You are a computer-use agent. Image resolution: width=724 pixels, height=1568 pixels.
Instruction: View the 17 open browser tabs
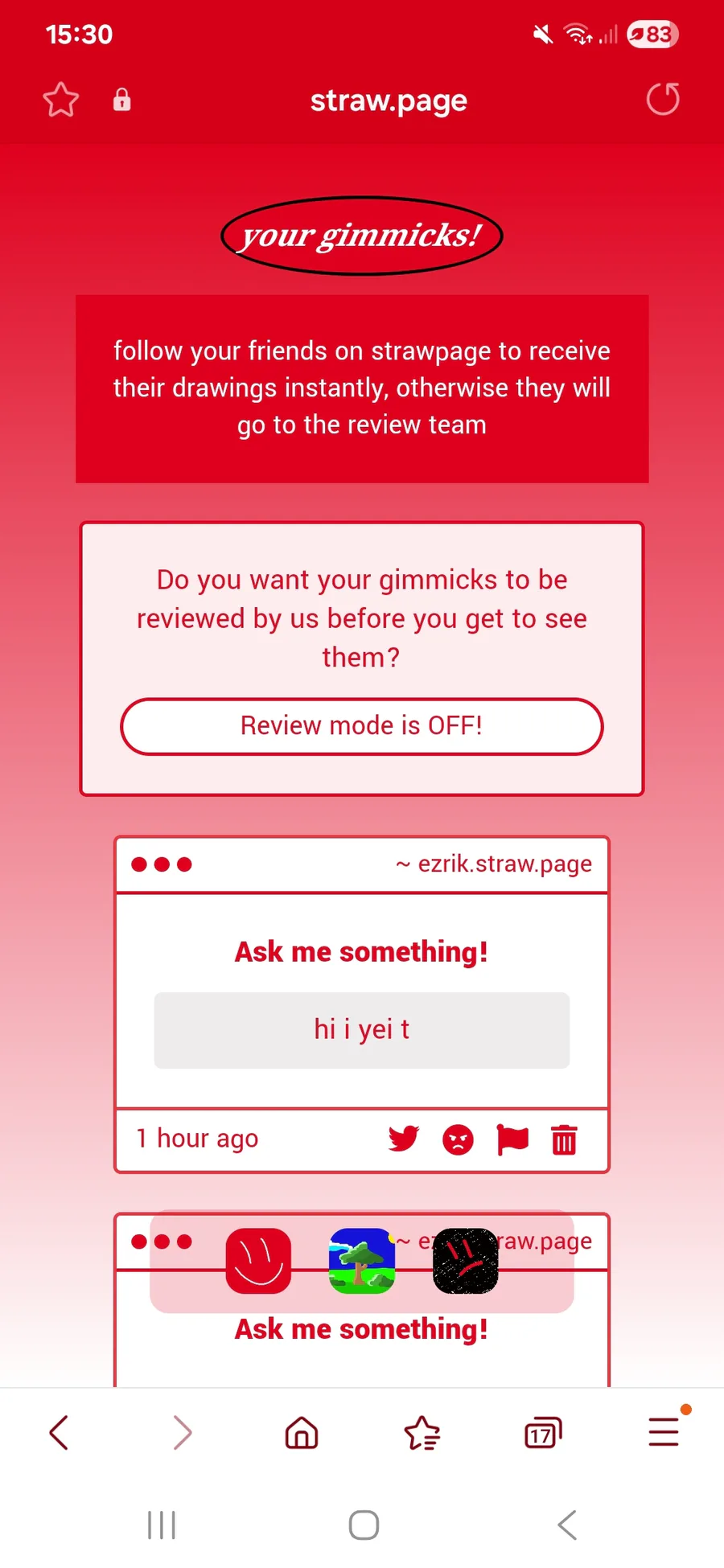click(543, 1432)
